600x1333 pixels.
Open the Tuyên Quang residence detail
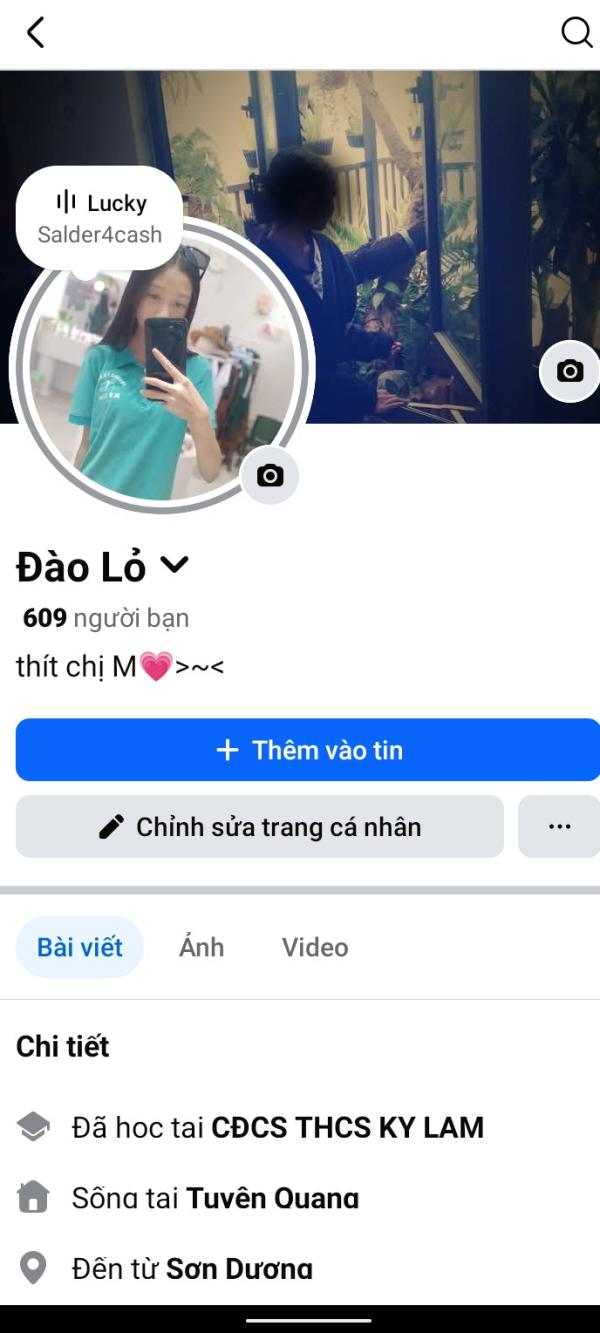pos(272,1198)
